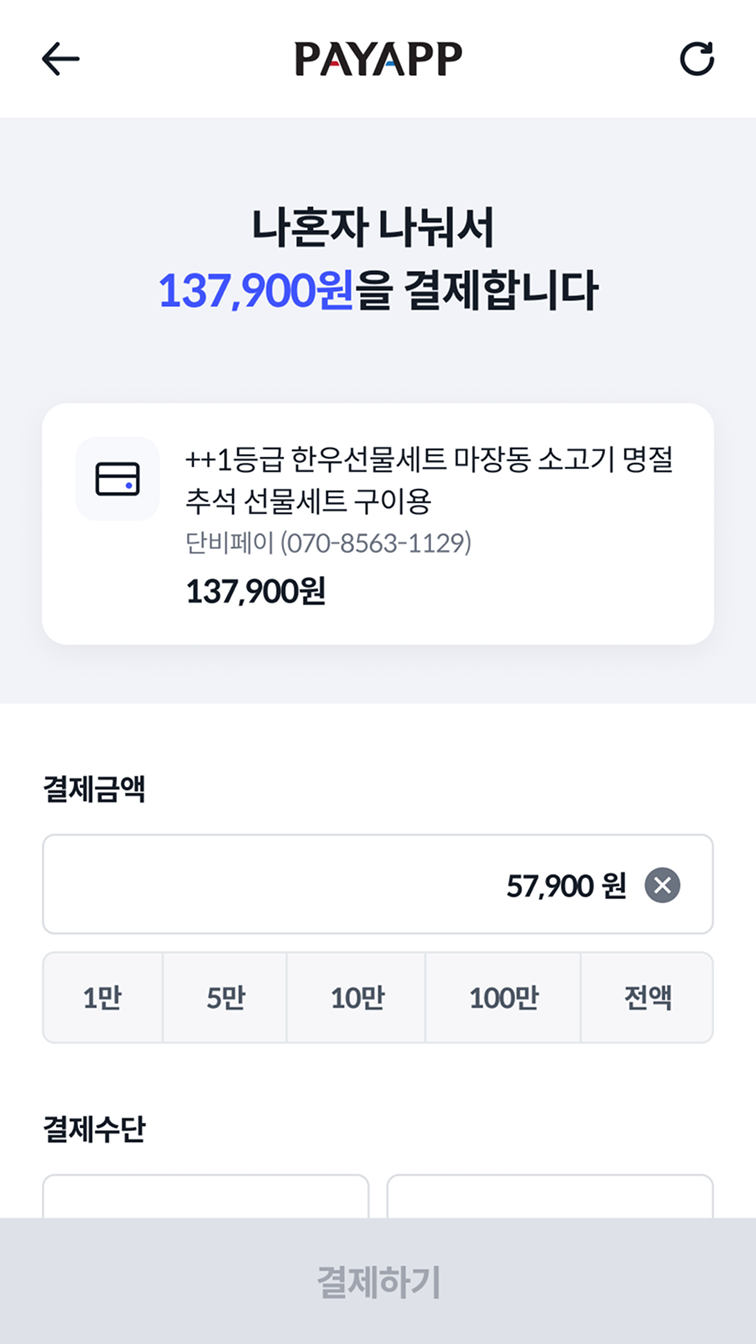Click the 결제금액 section label
This screenshot has height=1344, width=756.
tap(94, 789)
